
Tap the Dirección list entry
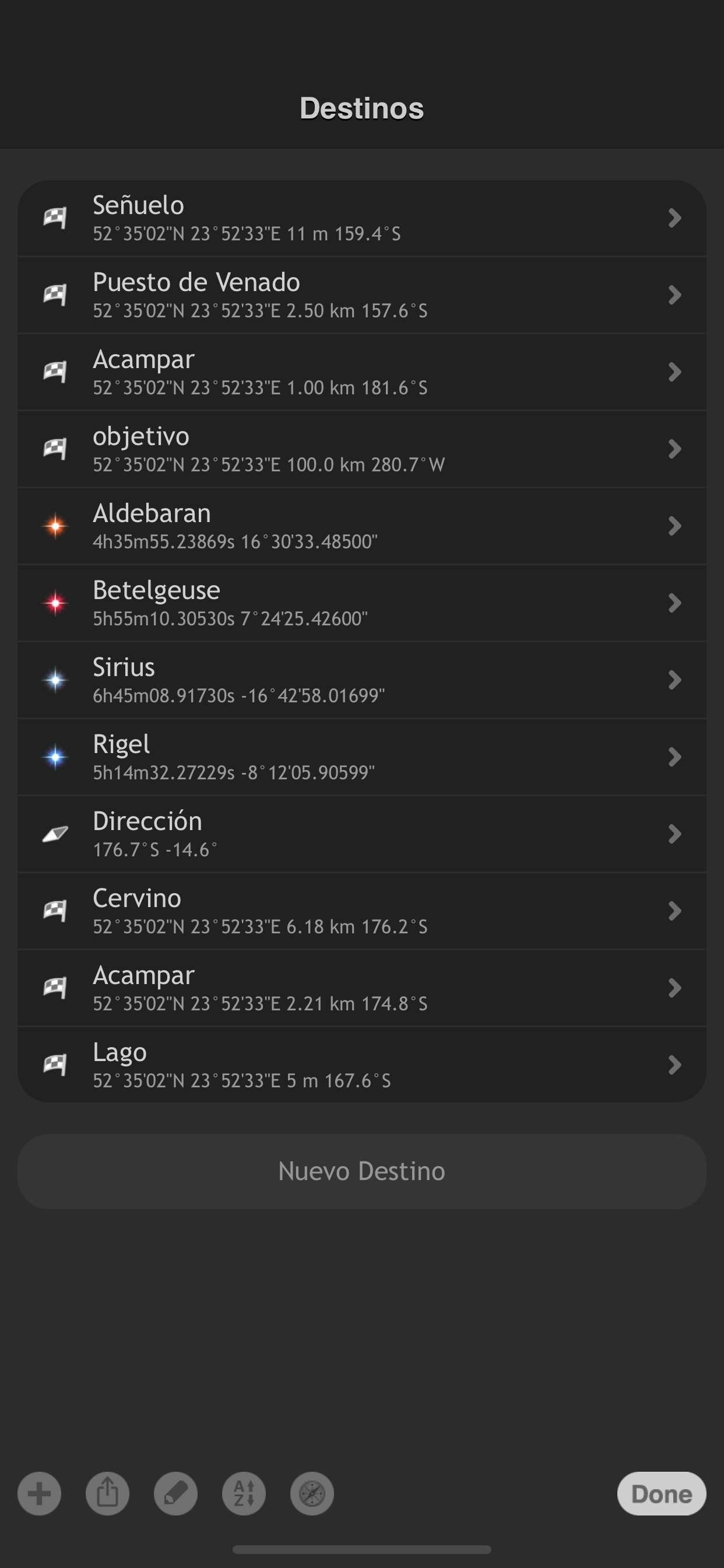click(362, 834)
